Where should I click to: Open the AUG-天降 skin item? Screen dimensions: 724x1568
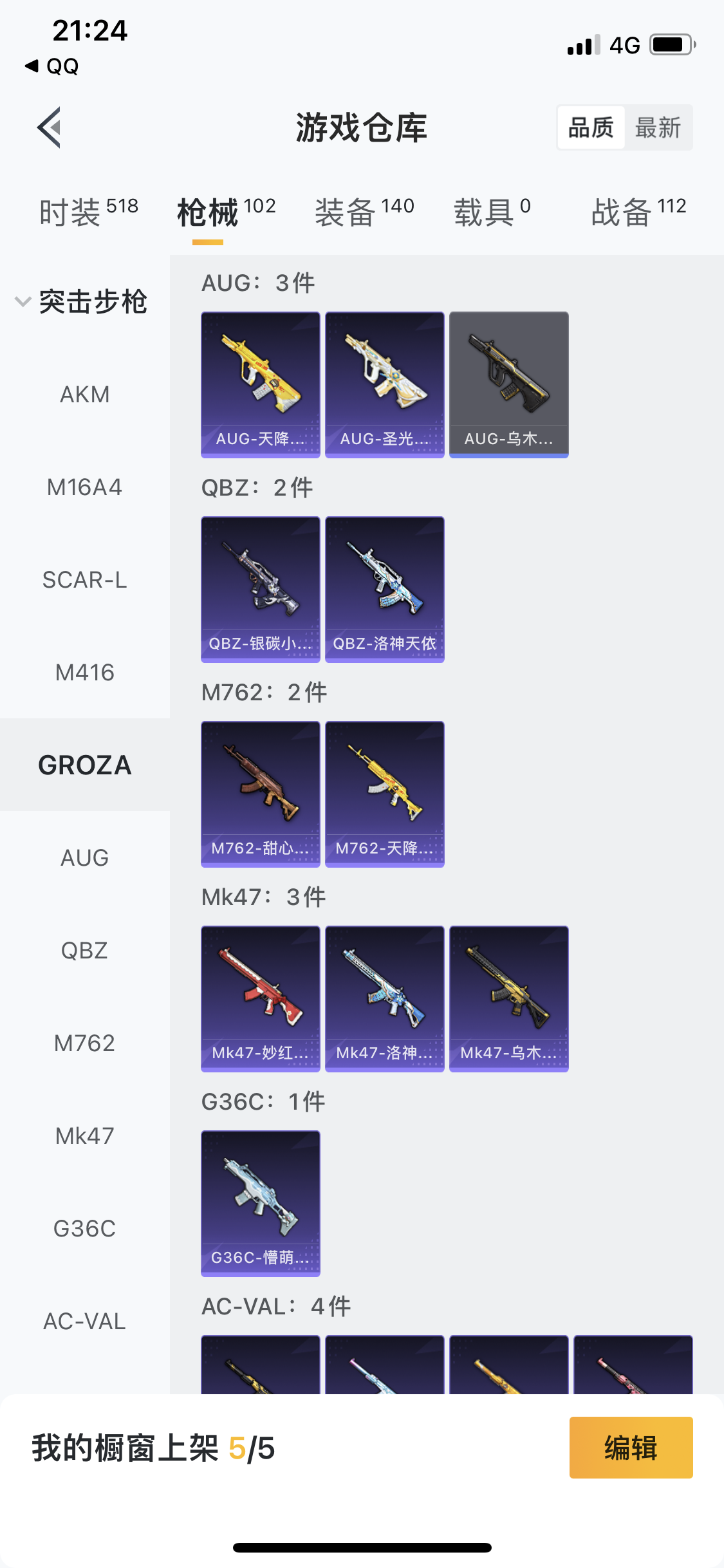[260, 384]
